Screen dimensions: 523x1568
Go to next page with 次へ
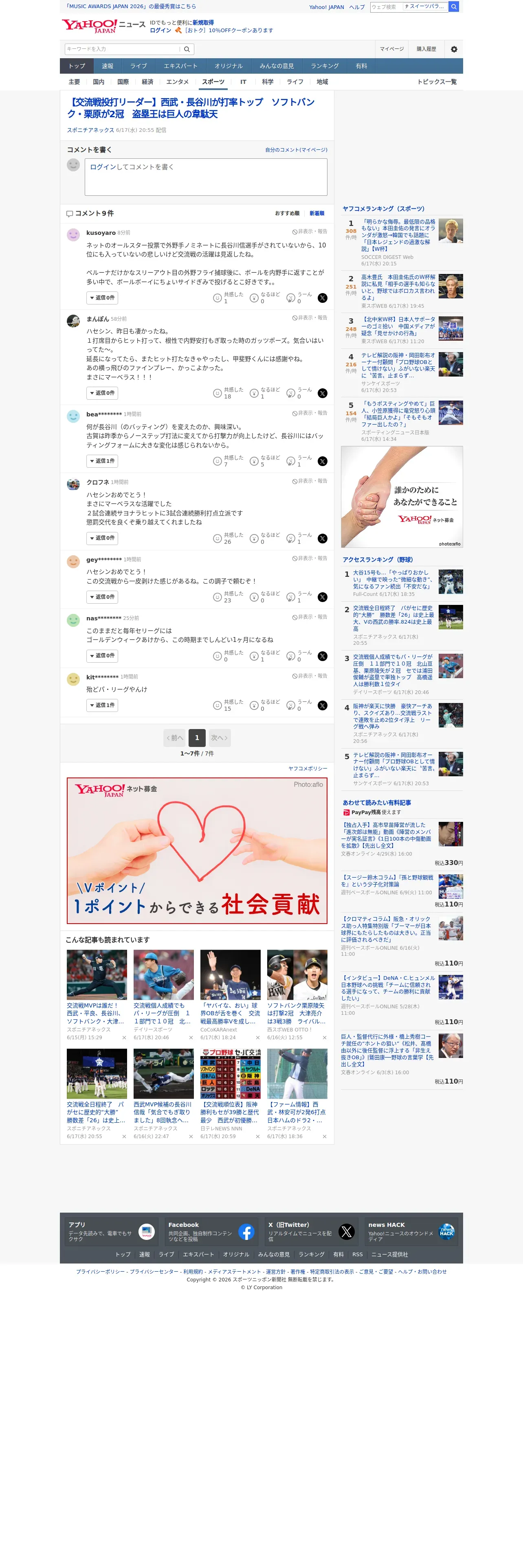click(219, 738)
